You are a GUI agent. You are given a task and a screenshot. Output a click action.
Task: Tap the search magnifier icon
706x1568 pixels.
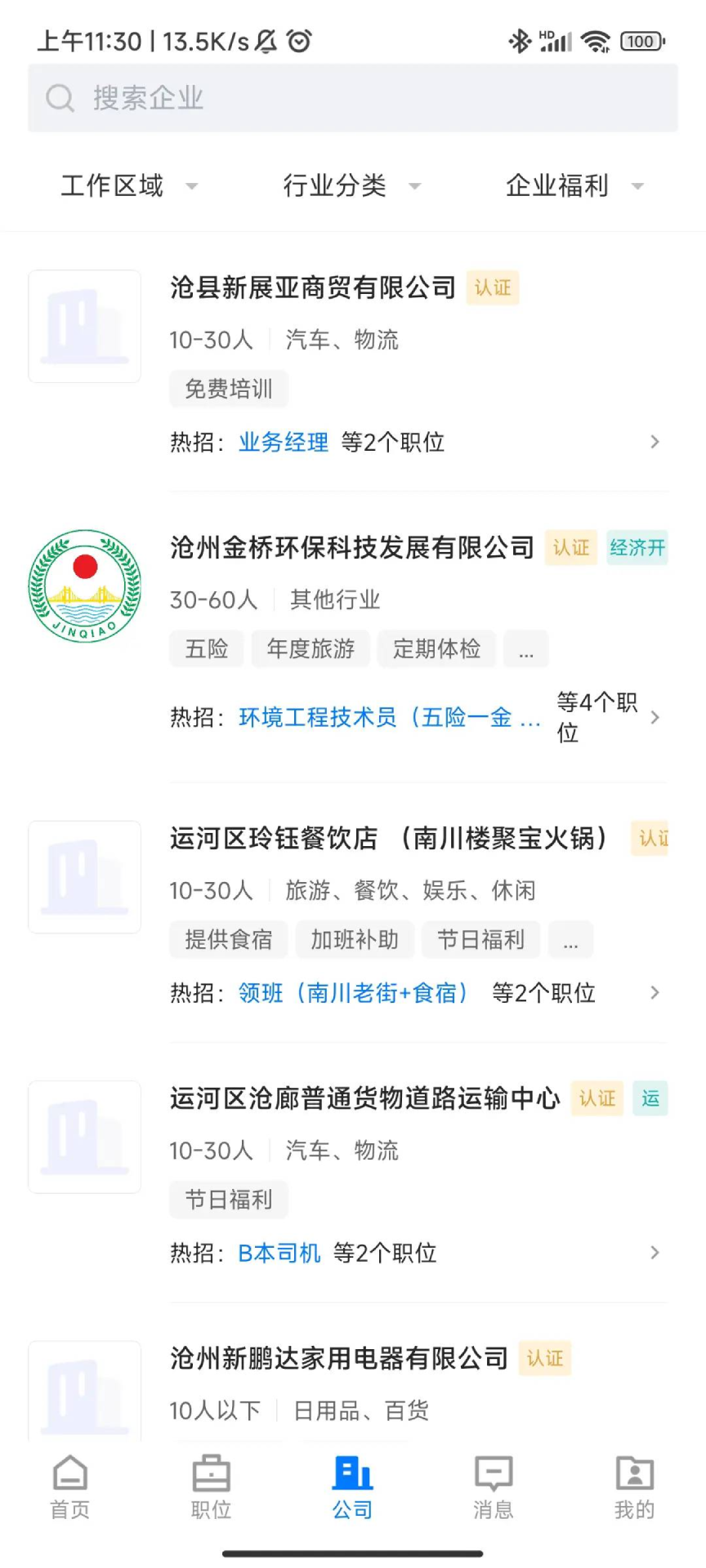pos(59,97)
